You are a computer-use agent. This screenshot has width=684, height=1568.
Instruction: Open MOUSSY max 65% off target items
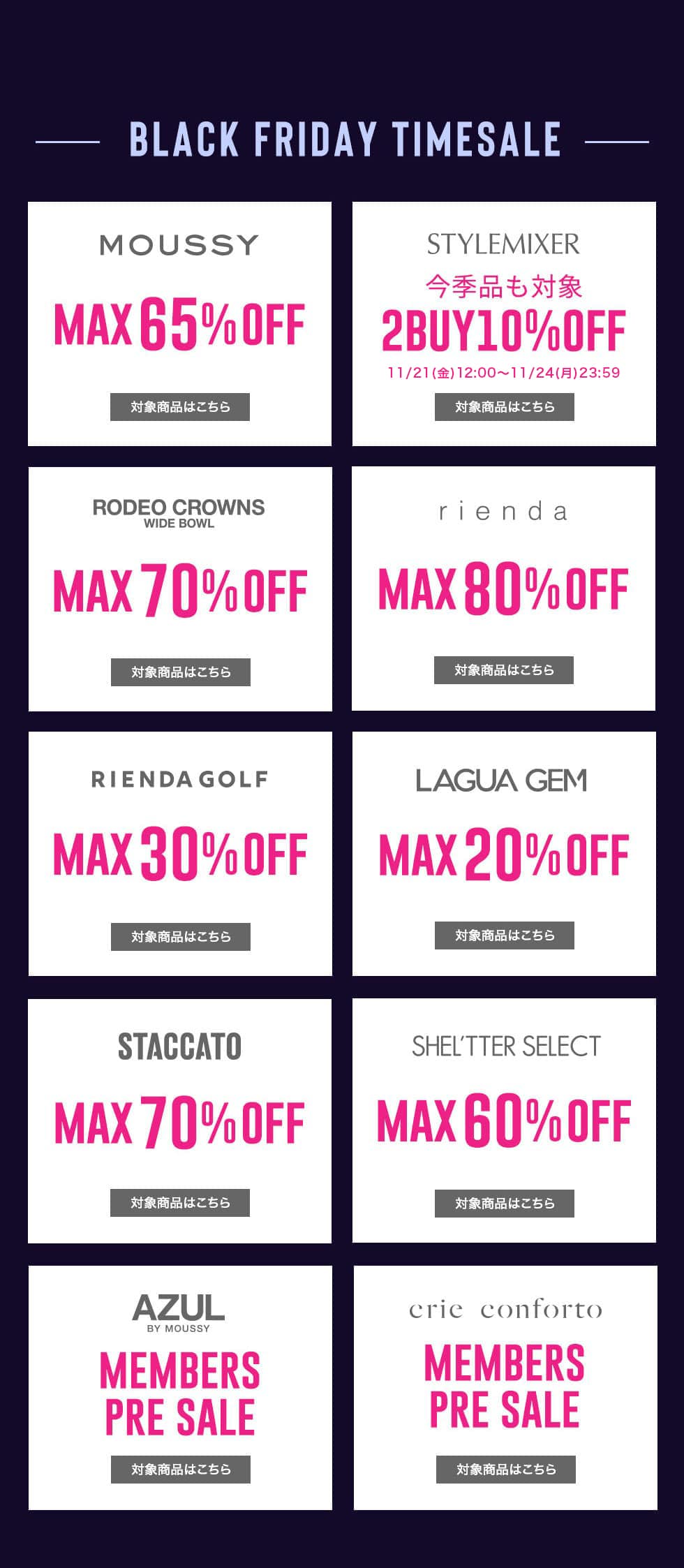click(180, 407)
